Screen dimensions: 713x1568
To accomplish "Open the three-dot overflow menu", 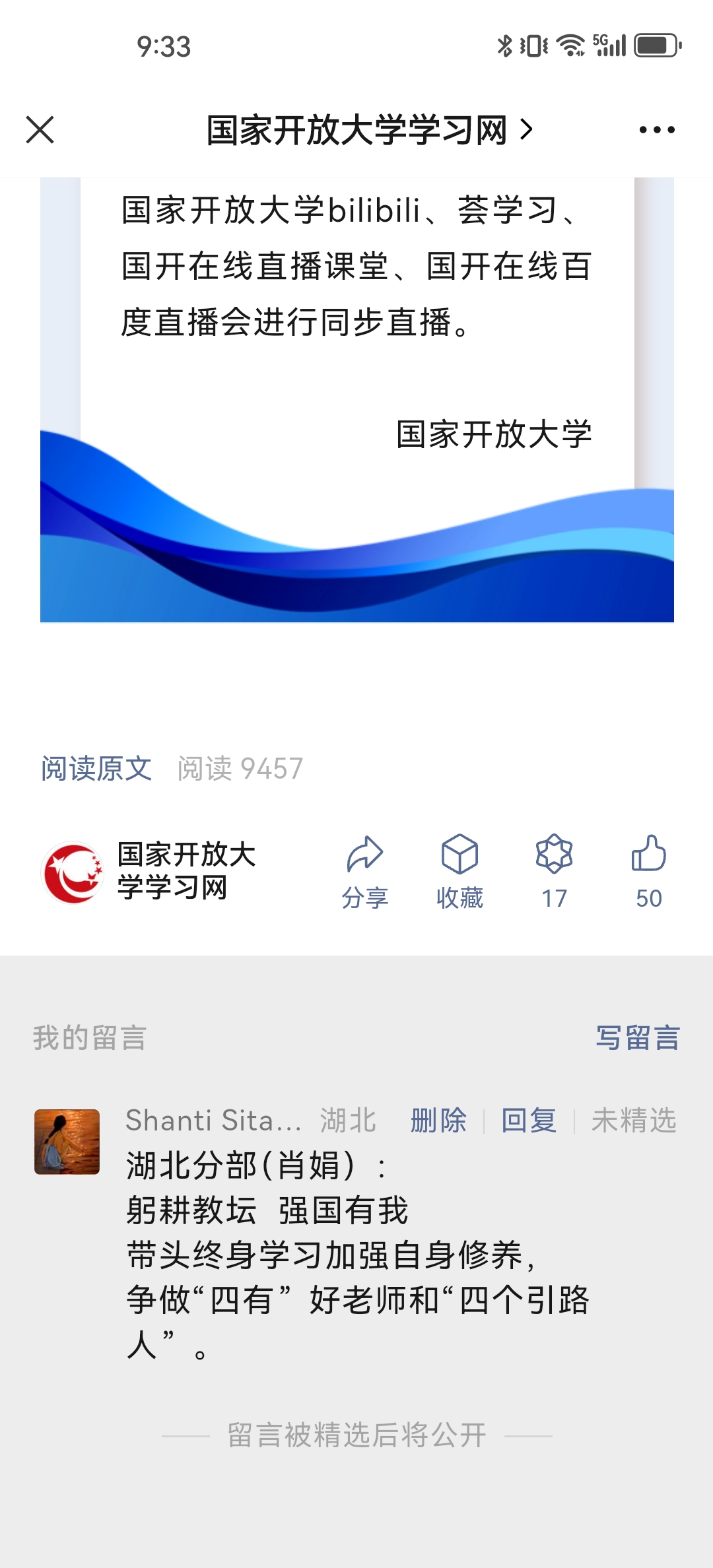I will 656,129.
